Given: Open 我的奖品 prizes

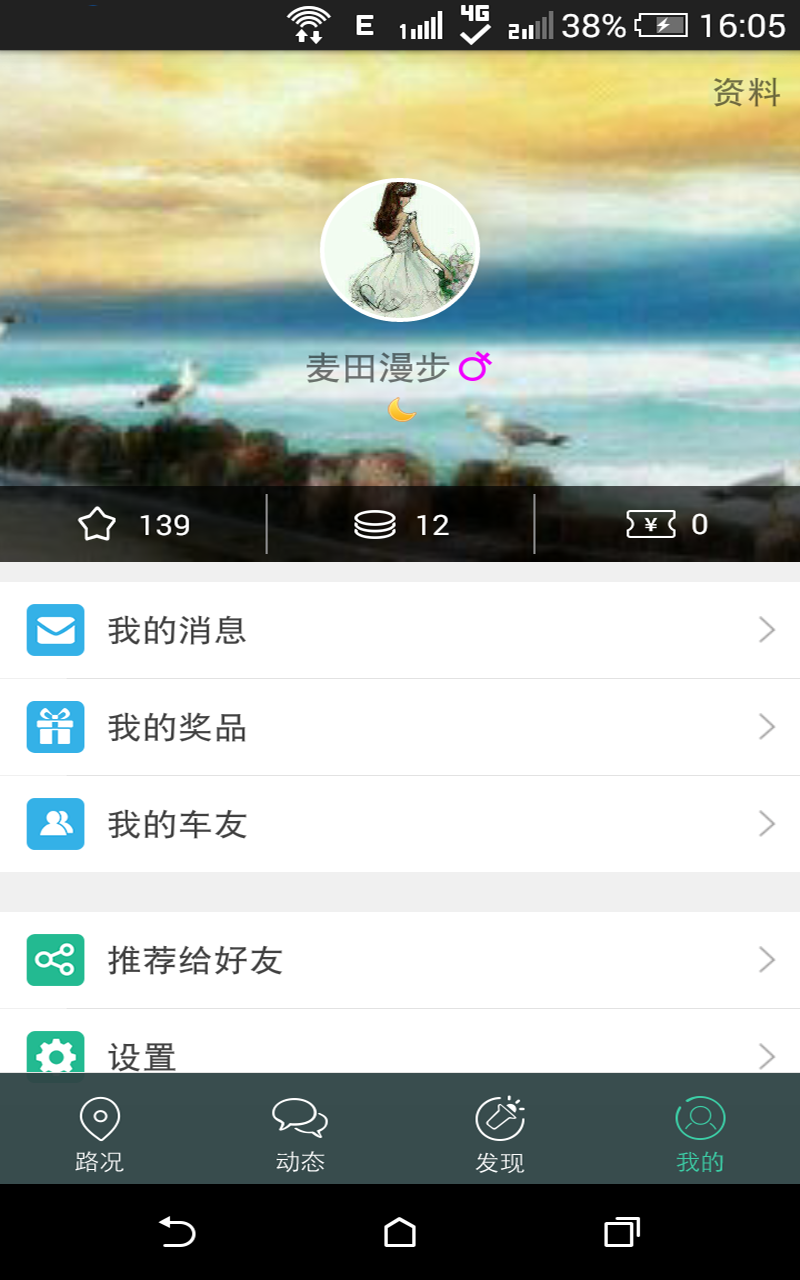Looking at the screenshot, I should point(400,727).
